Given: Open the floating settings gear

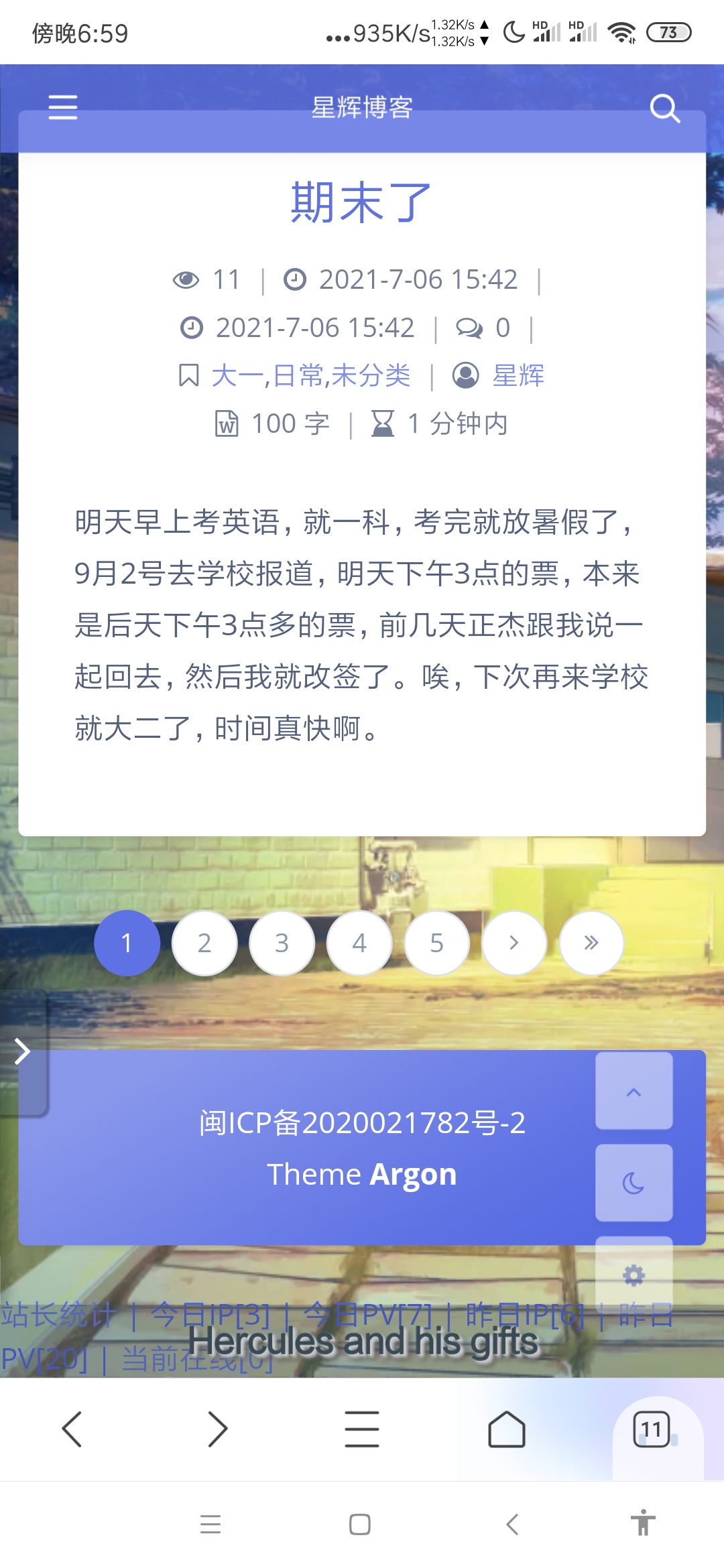Looking at the screenshot, I should coord(633,1274).
